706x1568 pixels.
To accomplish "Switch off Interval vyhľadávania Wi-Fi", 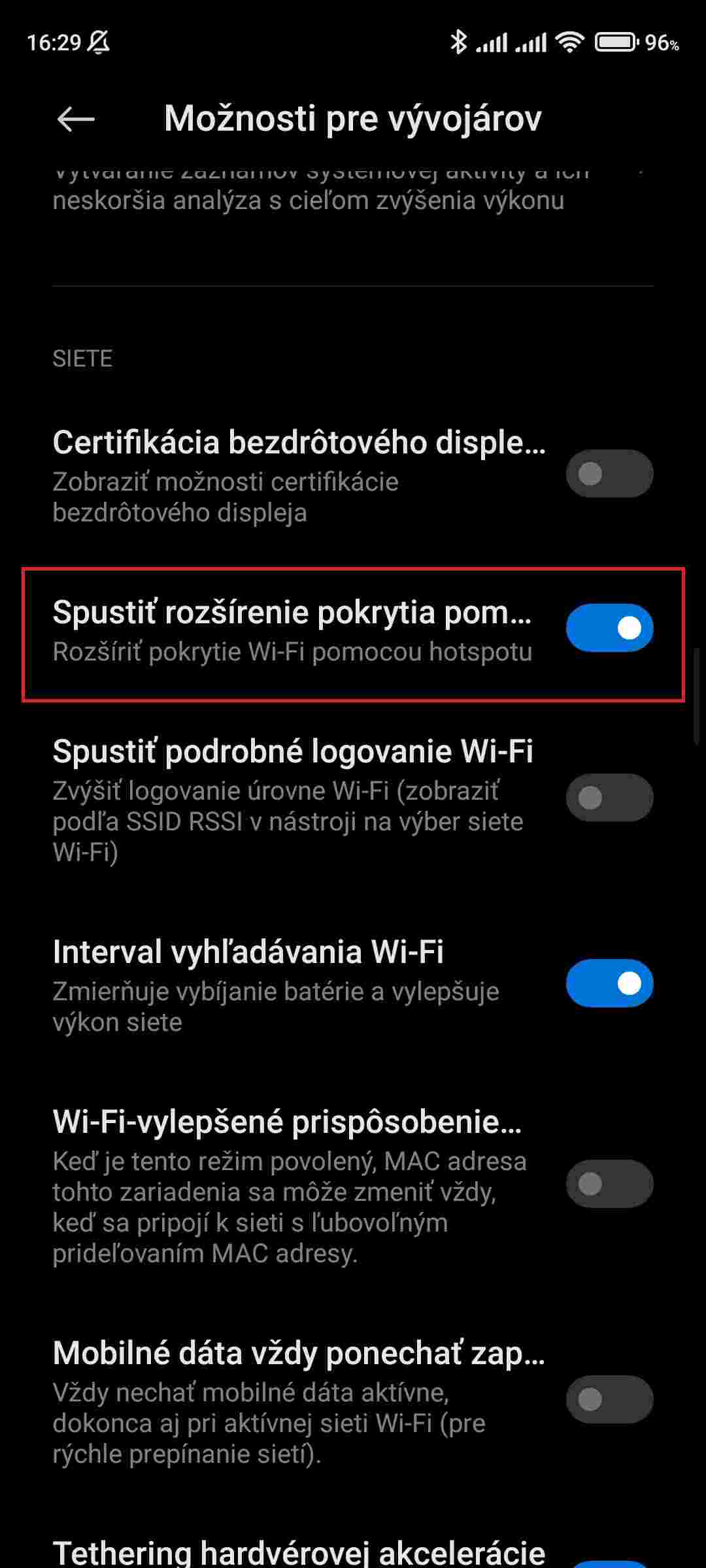I will [609, 983].
